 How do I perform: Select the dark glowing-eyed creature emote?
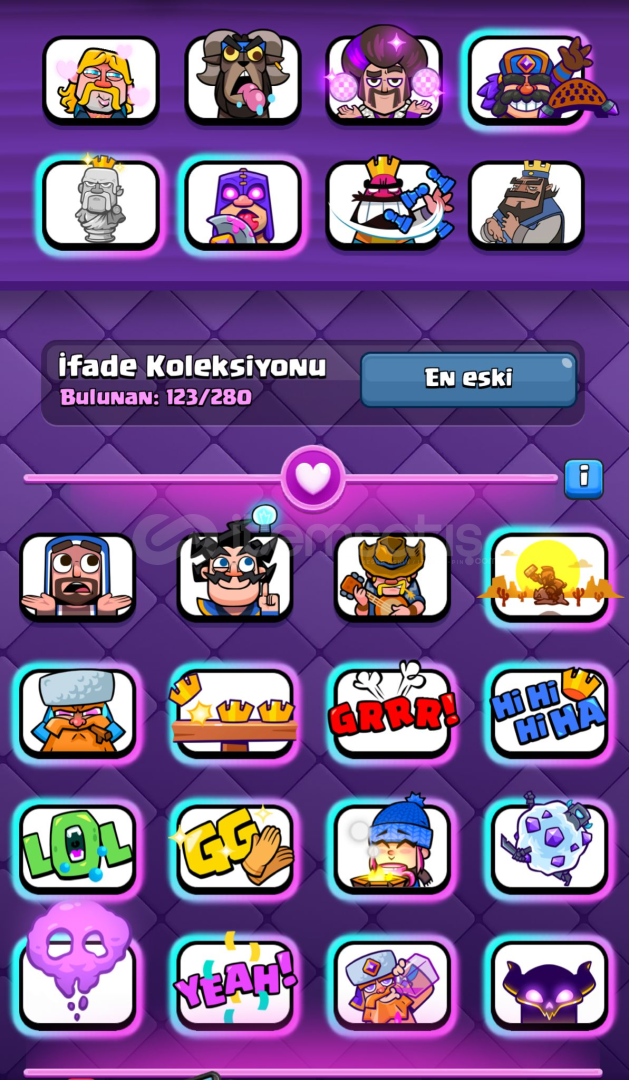[549, 985]
